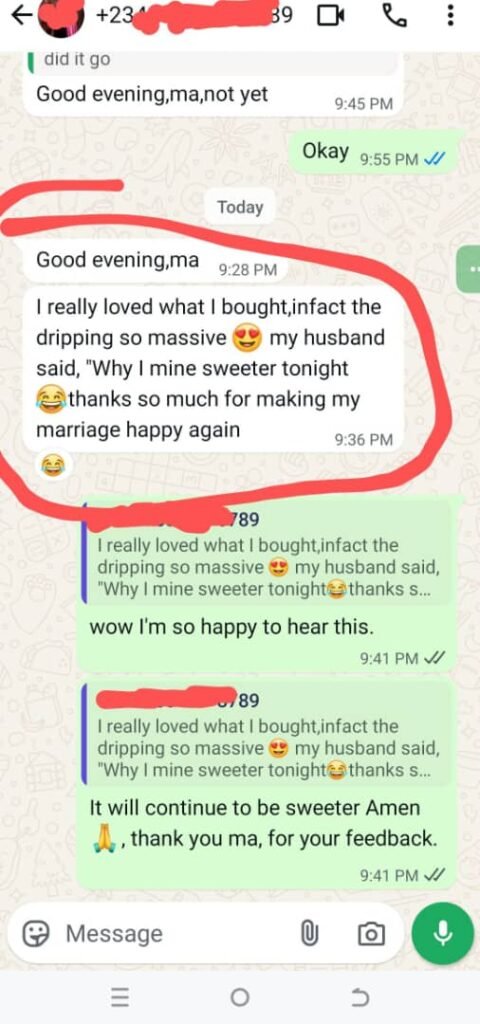This screenshot has height=1024, width=480.
Task: Open recent apps from the navigation bar
Action: pyautogui.click(x=118, y=997)
